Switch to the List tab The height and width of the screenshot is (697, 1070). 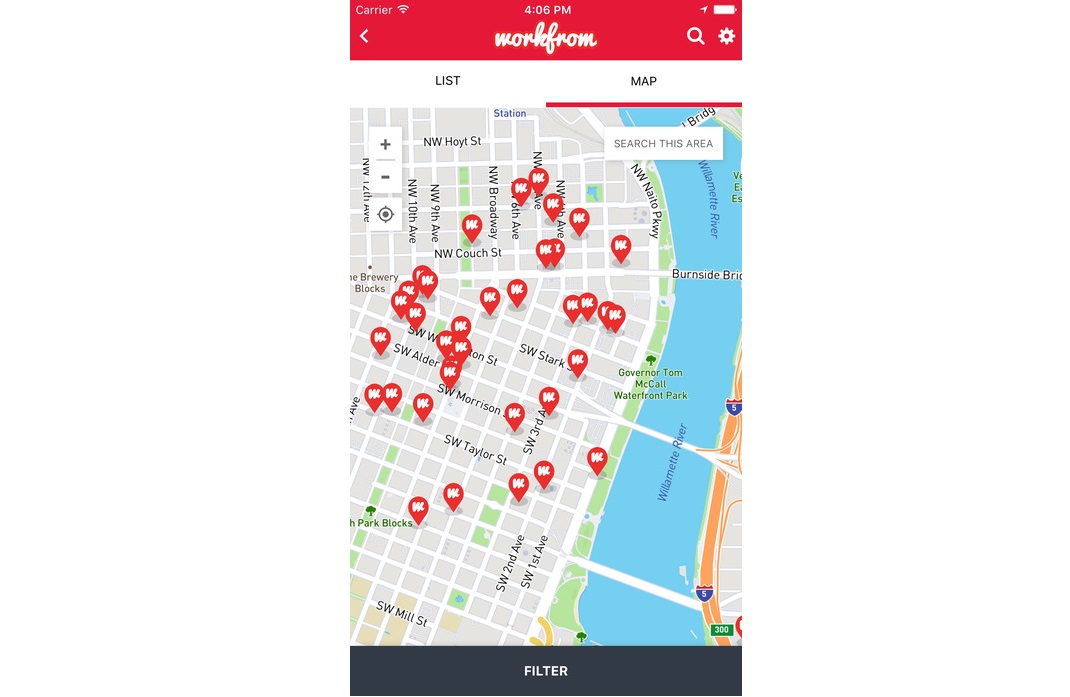point(447,81)
